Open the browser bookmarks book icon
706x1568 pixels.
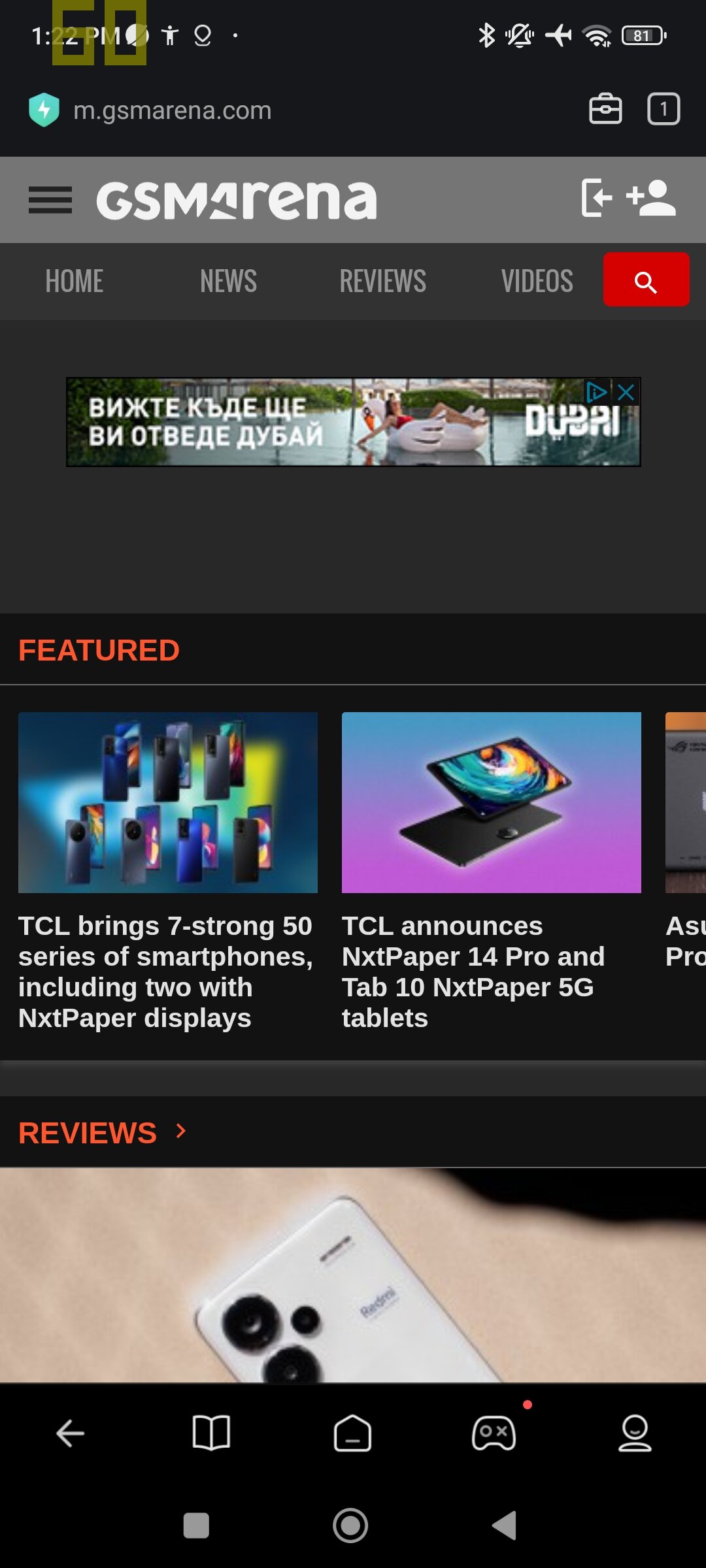tap(212, 1433)
